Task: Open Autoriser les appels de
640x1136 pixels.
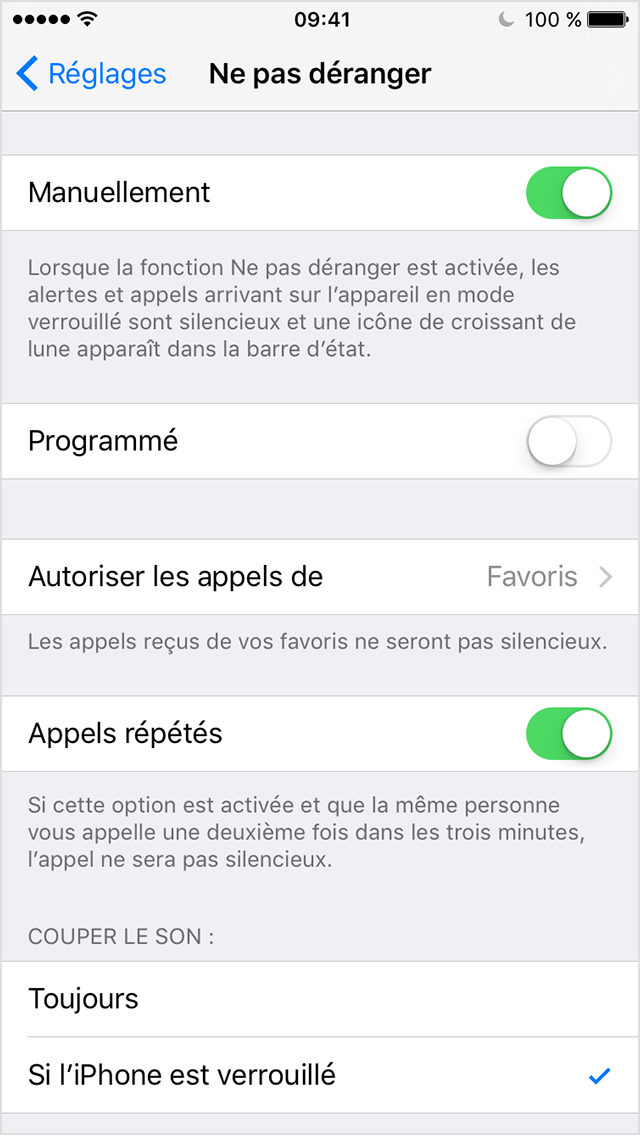Action: [320, 577]
